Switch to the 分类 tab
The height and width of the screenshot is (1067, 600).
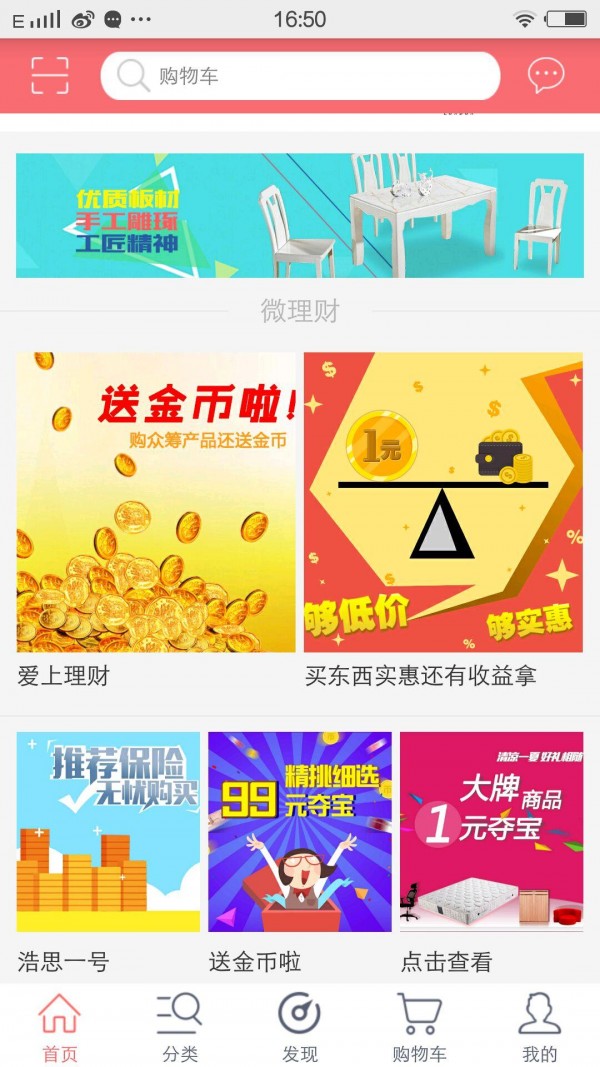[x=180, y=1027]
